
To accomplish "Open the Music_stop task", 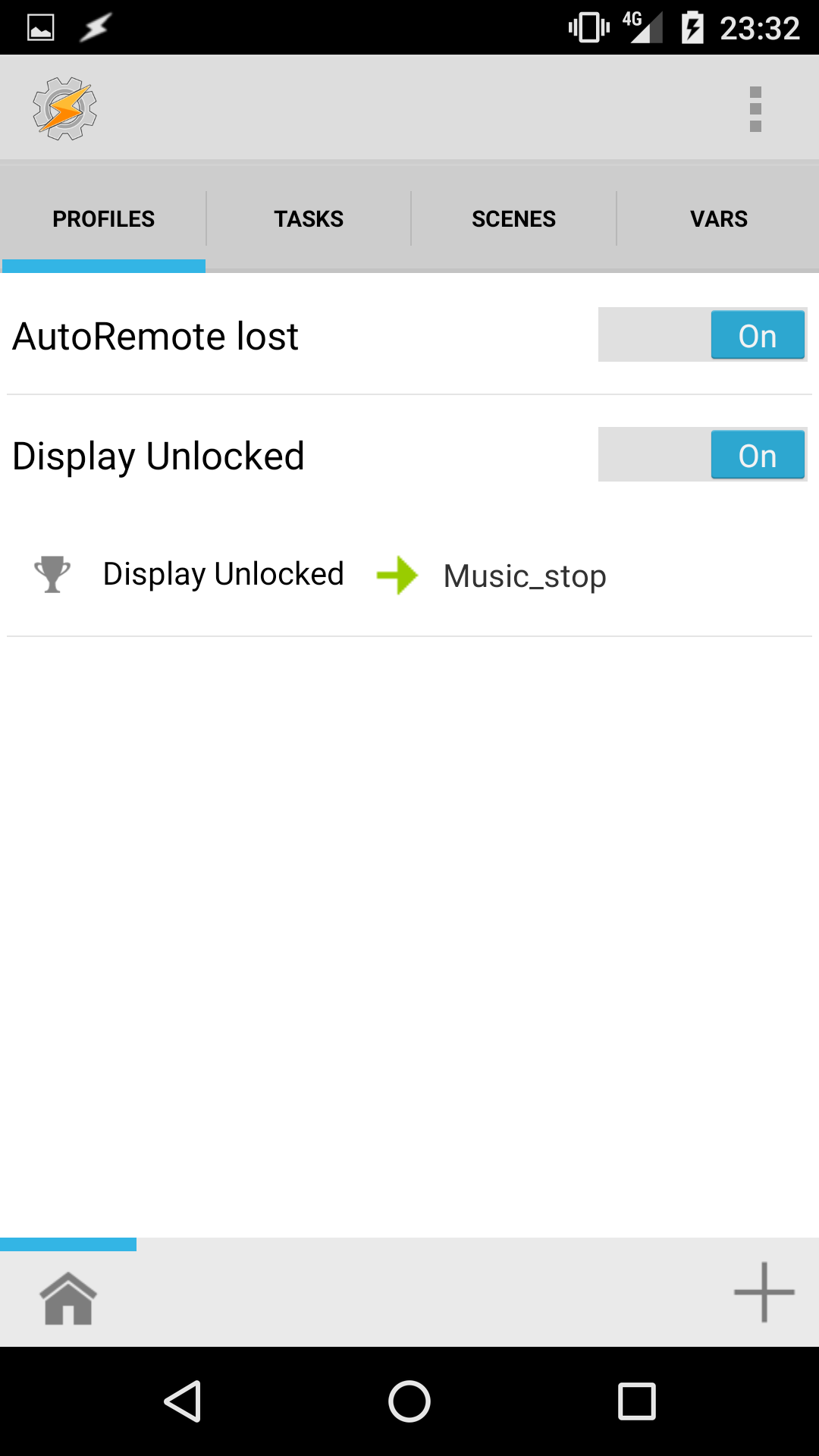I will point(525,576).
